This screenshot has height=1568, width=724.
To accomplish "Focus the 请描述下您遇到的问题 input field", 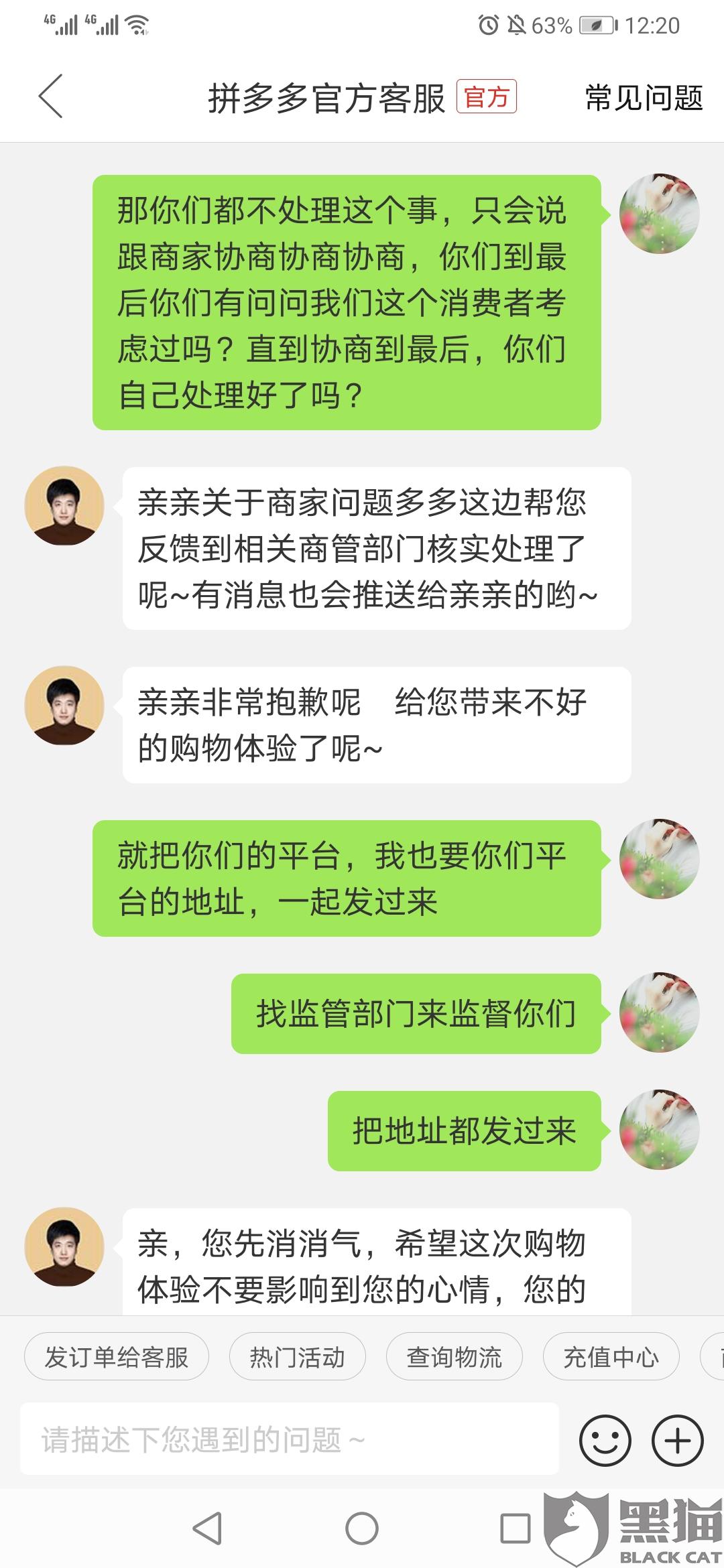I will 290,1439.
